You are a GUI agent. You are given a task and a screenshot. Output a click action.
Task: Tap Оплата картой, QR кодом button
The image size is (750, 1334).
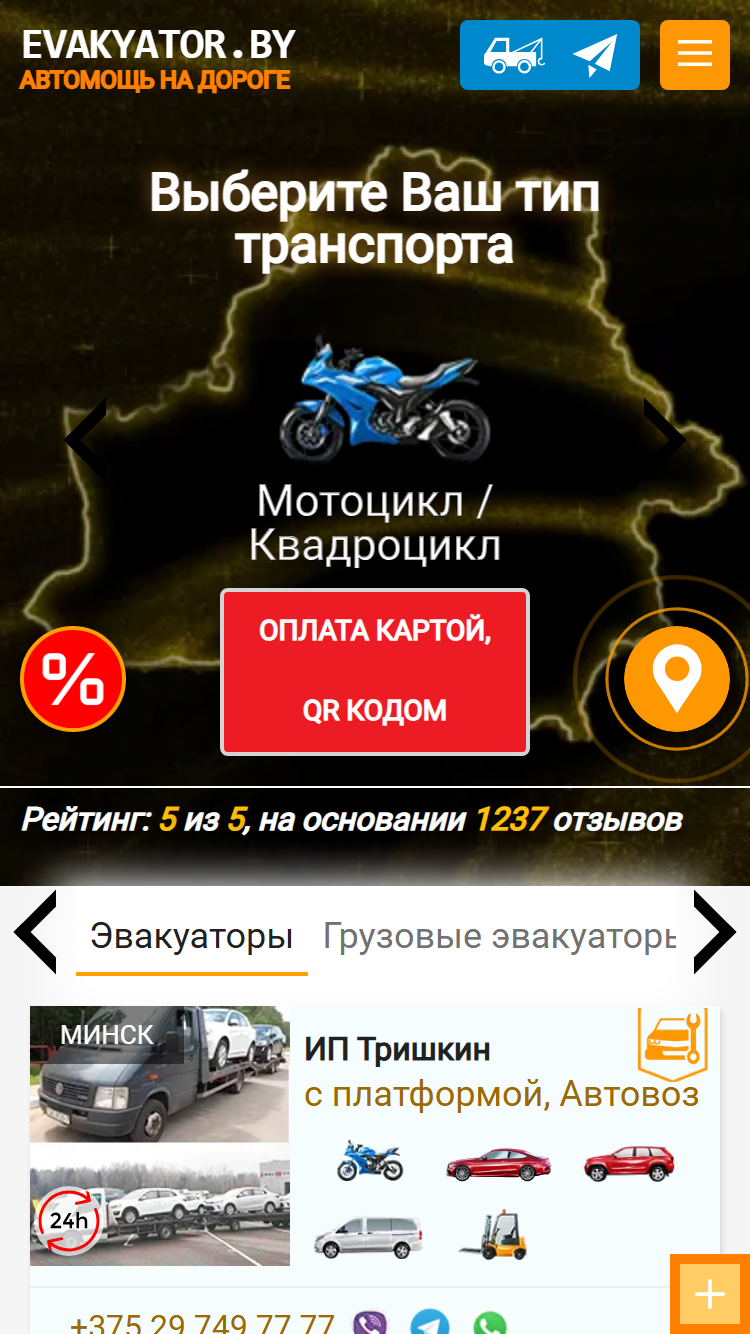click(x=375, y=671)
